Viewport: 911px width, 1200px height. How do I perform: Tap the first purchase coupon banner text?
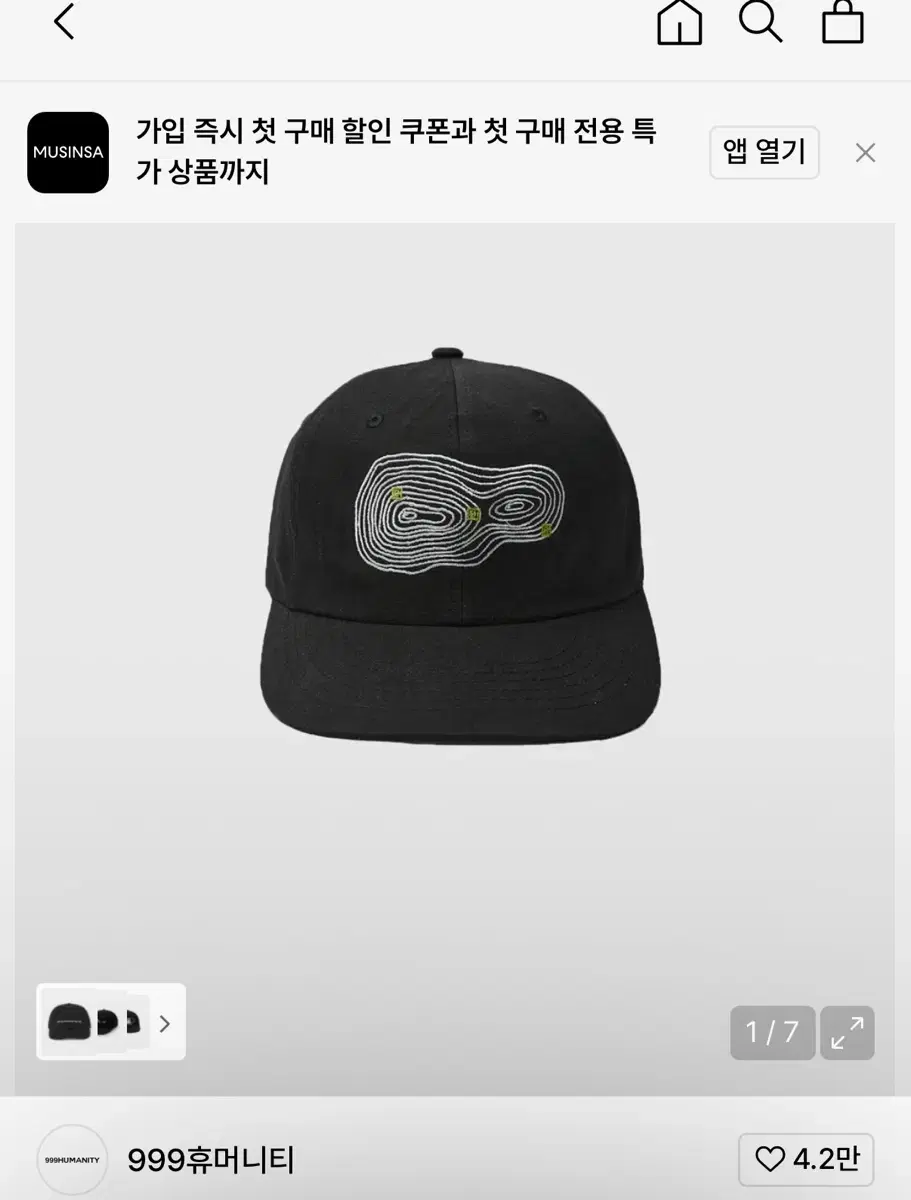tap(396, 152)
